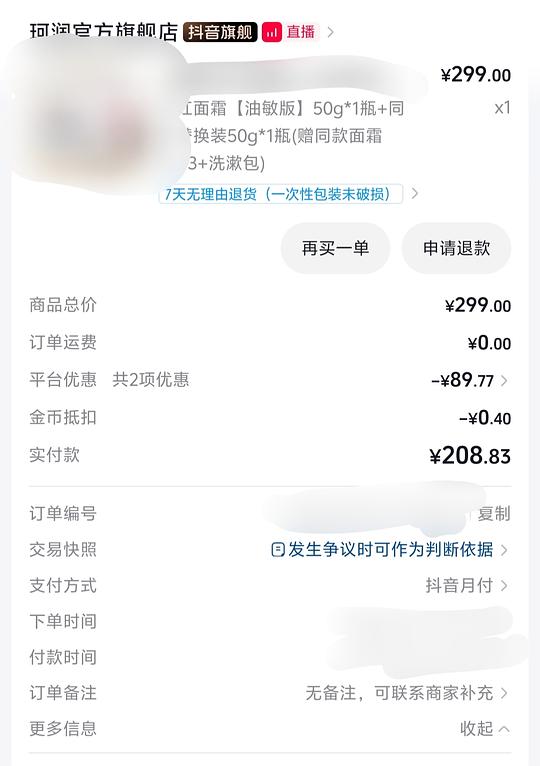
Task: Tap 申请退款 to request a refund
Action: pos(456,248)
